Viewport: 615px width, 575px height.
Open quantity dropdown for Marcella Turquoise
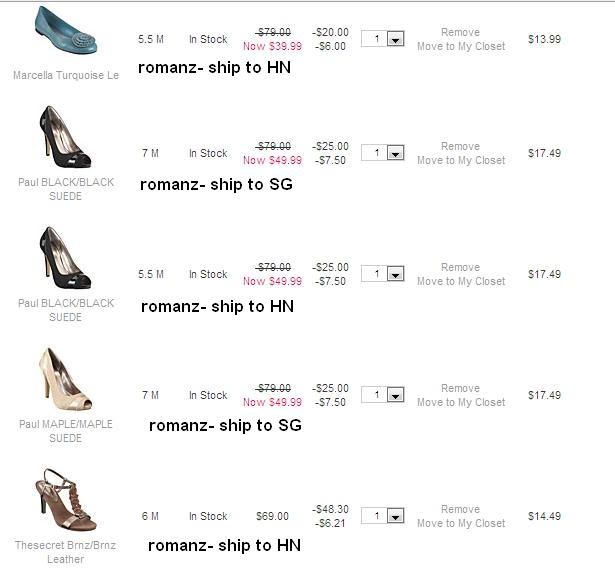click(x=395, y=39)
